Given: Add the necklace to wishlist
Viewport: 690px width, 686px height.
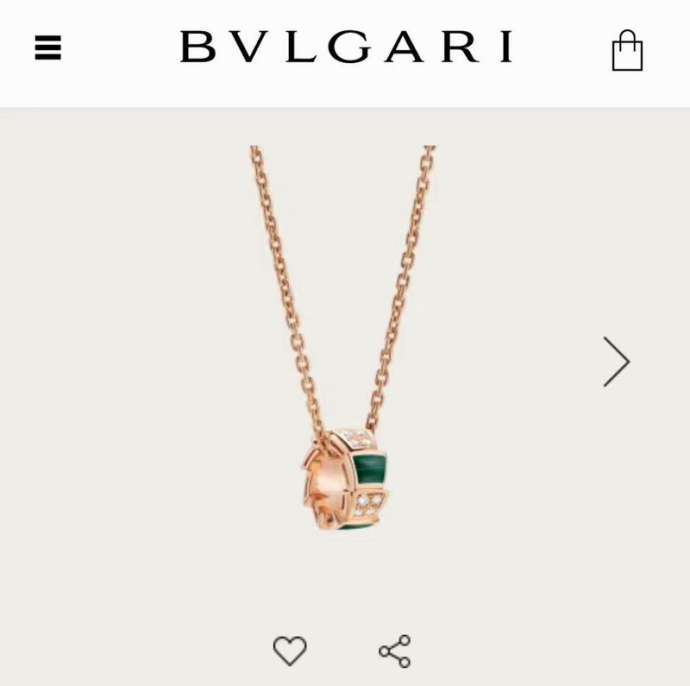Looking at the screenshot, I should (290, 651).
